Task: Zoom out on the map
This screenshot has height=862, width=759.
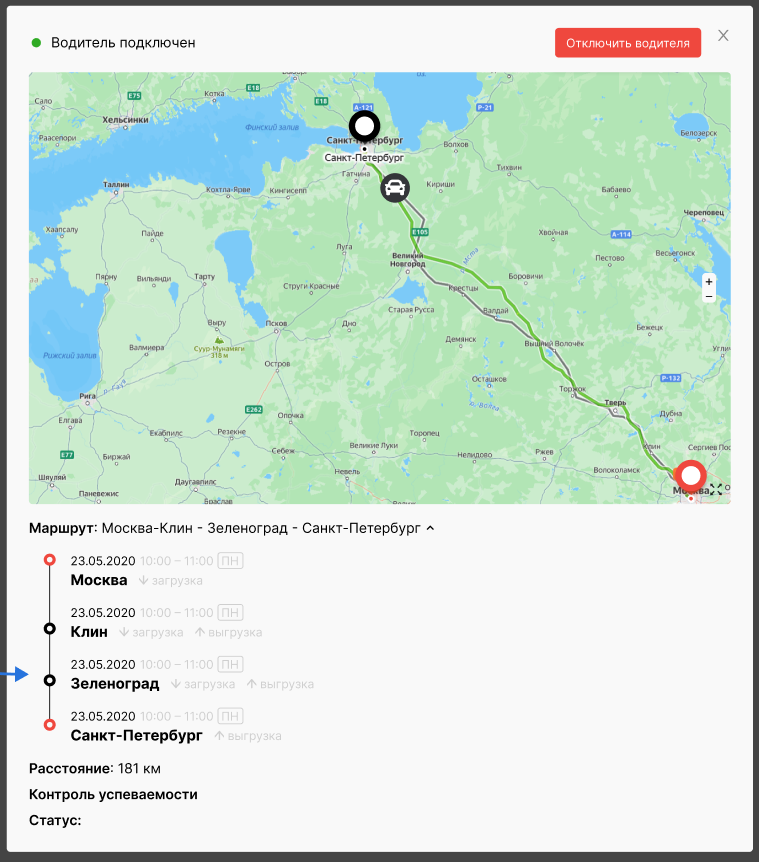Action: (709, 297)
